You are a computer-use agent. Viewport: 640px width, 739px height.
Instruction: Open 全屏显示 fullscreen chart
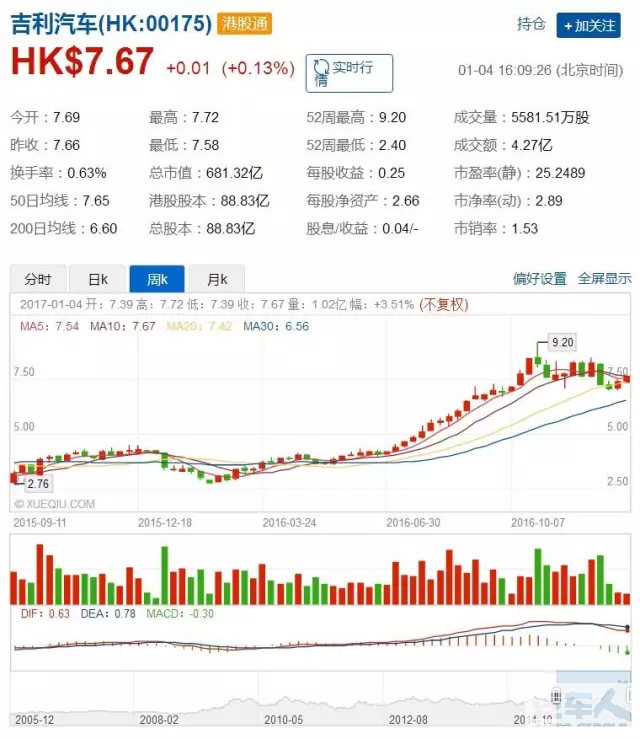pos(604,279)
